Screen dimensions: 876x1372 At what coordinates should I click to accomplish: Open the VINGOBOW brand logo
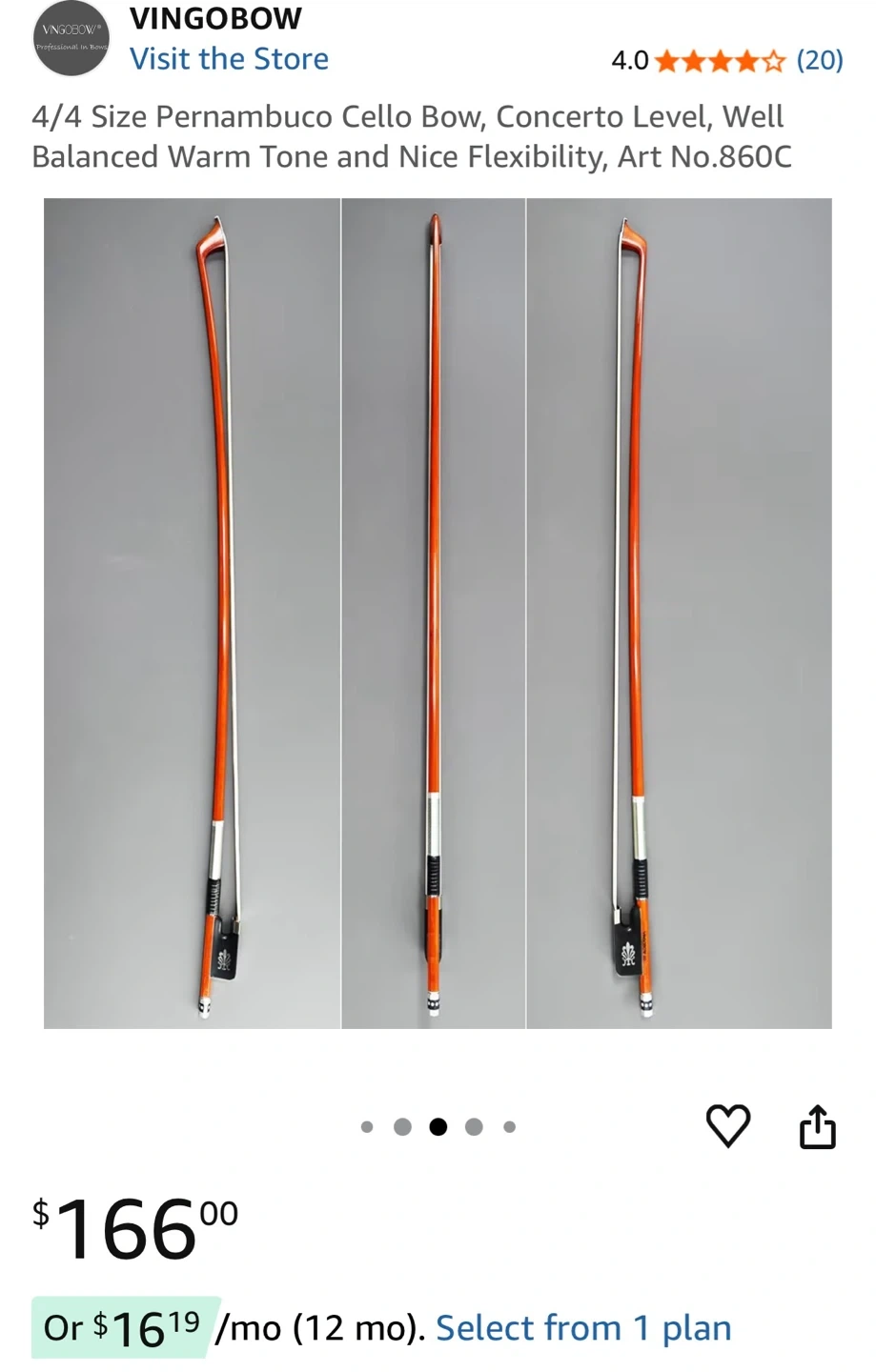pos(71,38)
